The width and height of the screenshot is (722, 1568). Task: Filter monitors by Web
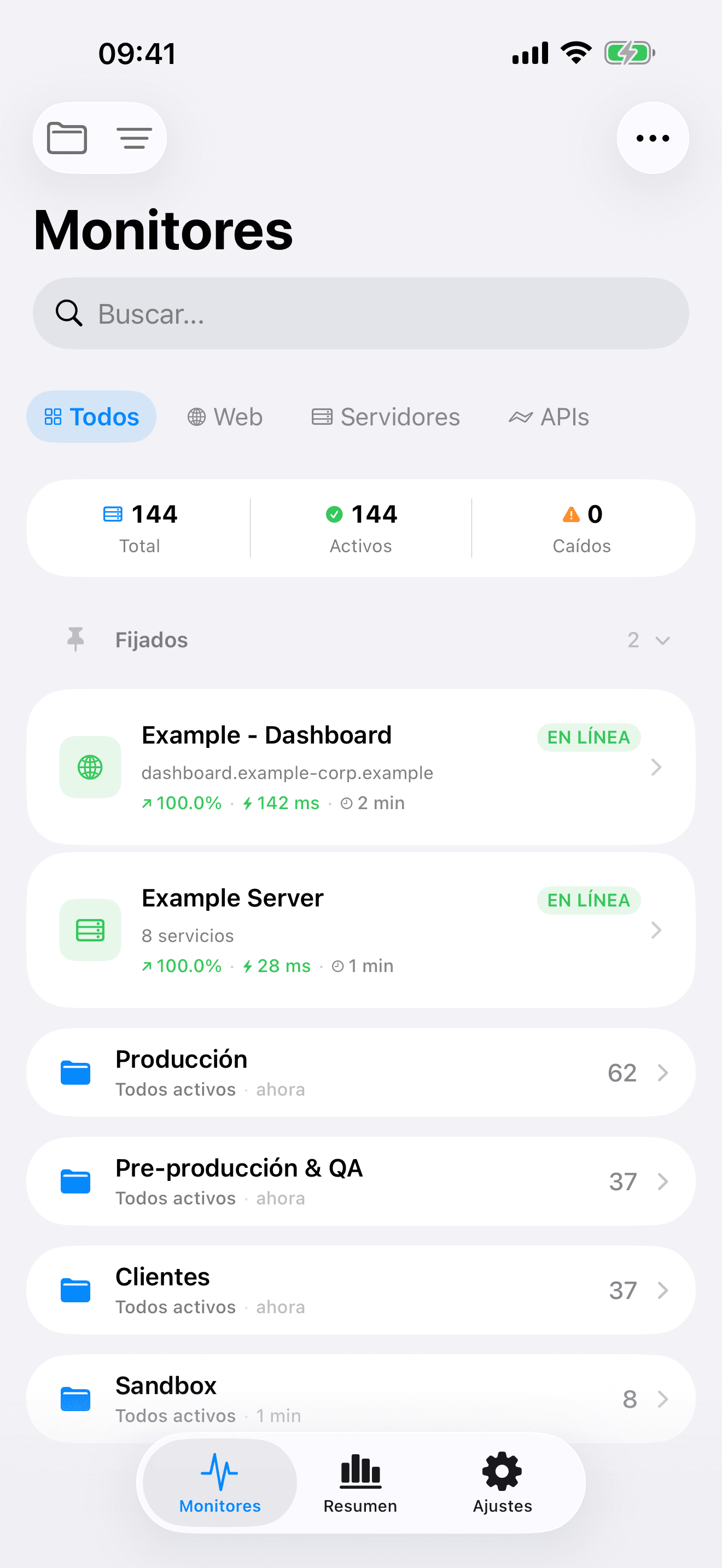pyautogui.click(x=225, y=417)
